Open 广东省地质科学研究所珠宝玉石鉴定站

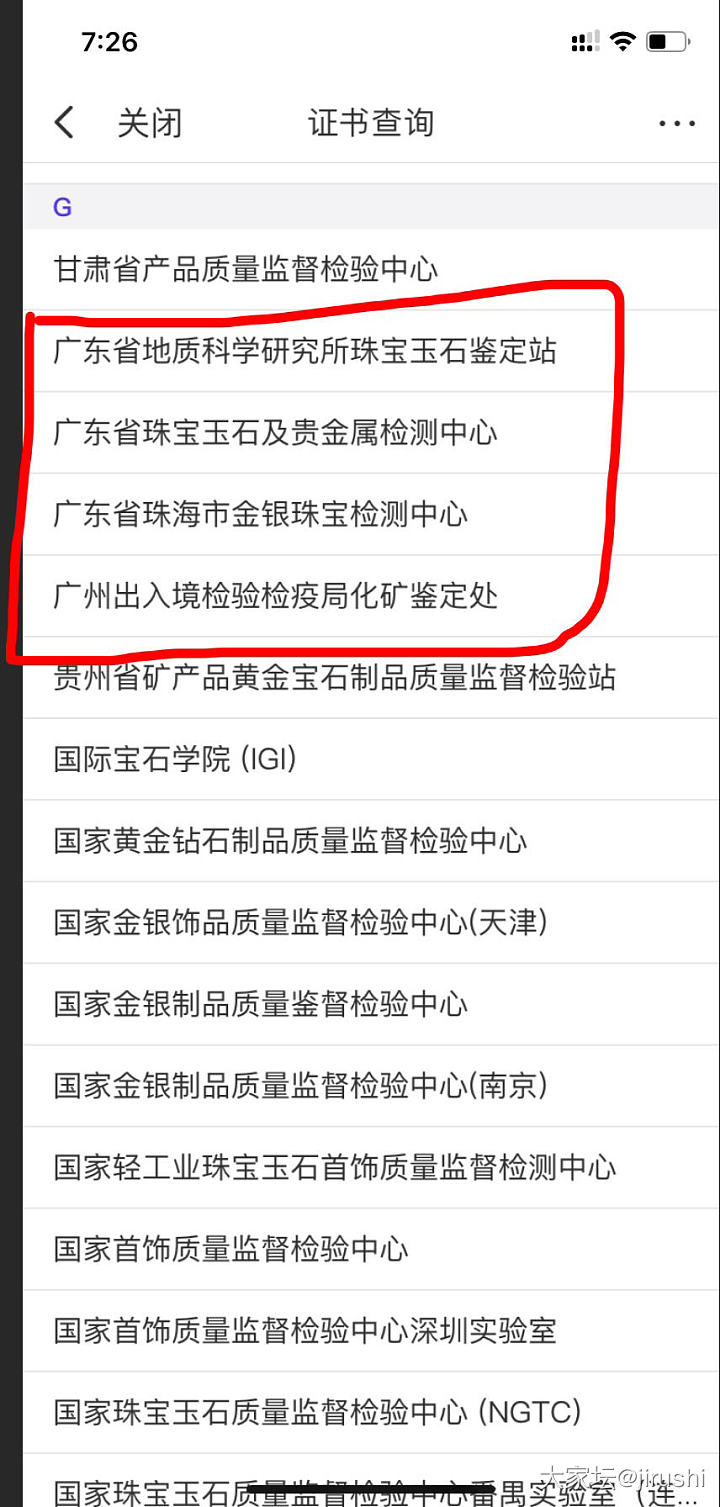305,351
